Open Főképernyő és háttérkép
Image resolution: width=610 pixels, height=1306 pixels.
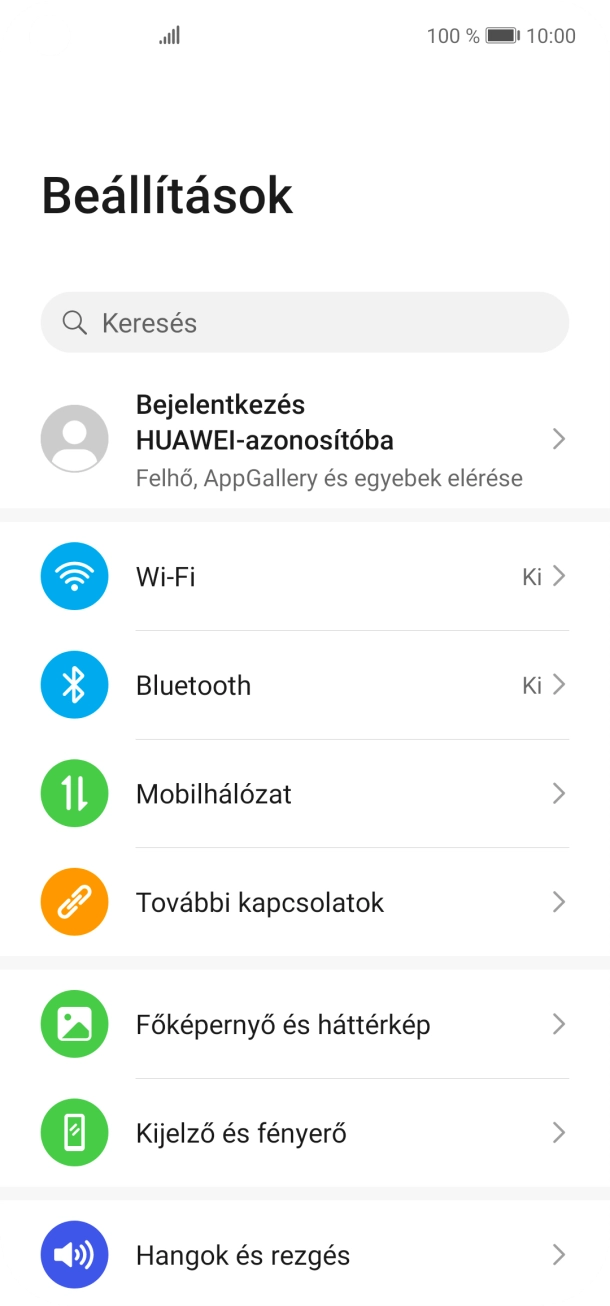(304, 1025)
